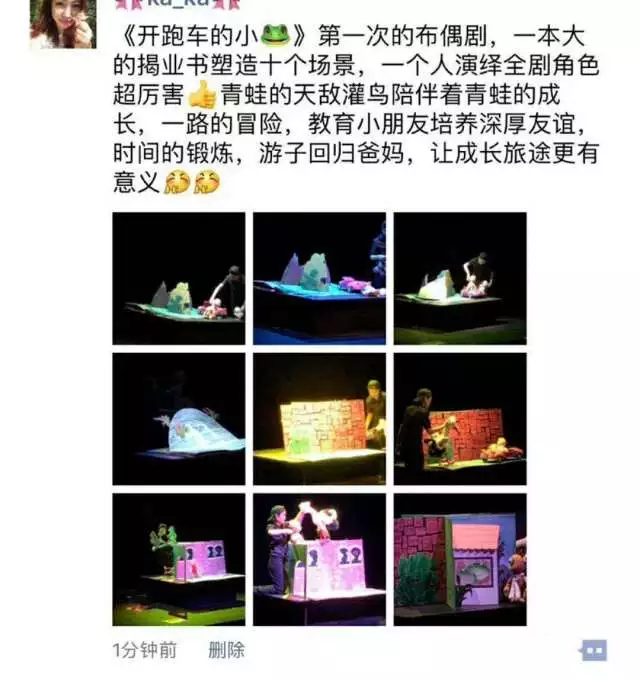Open the photo with the red brick wall and the performer
Image resolution: width=640 pixels, height=681 pixels.
460,418
